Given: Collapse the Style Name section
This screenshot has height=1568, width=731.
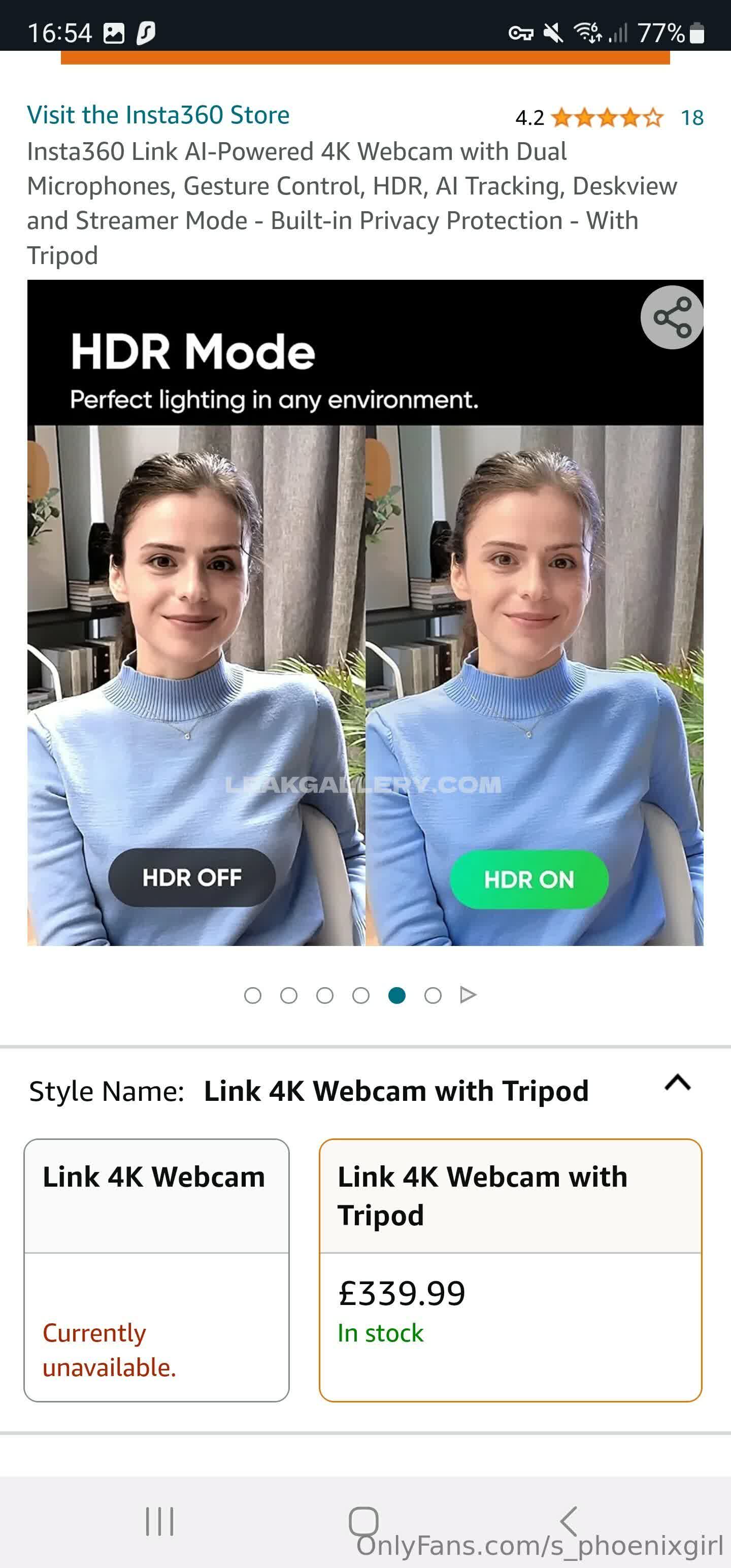Looking at the screenshot, I should (677, 1083).
